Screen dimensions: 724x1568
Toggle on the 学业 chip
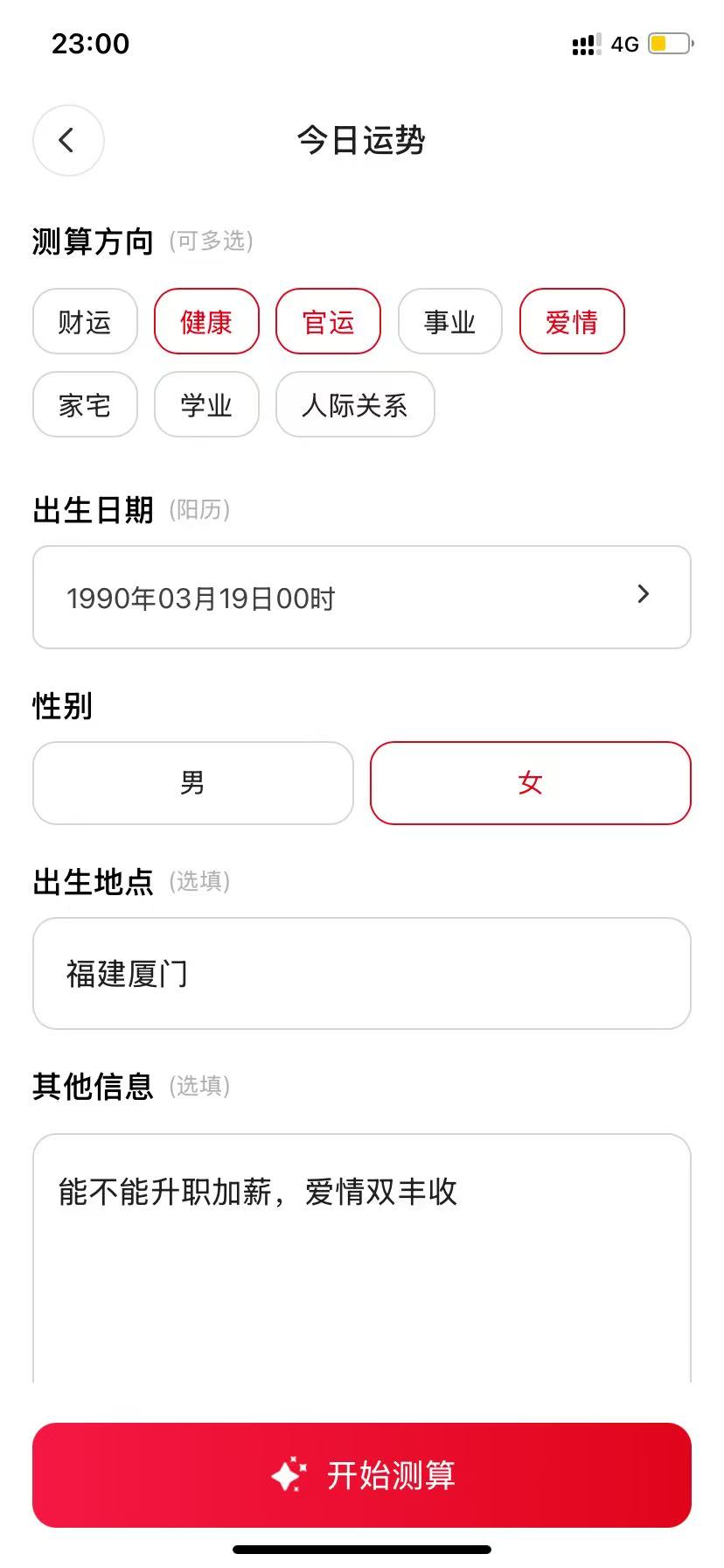click(206, 404)
